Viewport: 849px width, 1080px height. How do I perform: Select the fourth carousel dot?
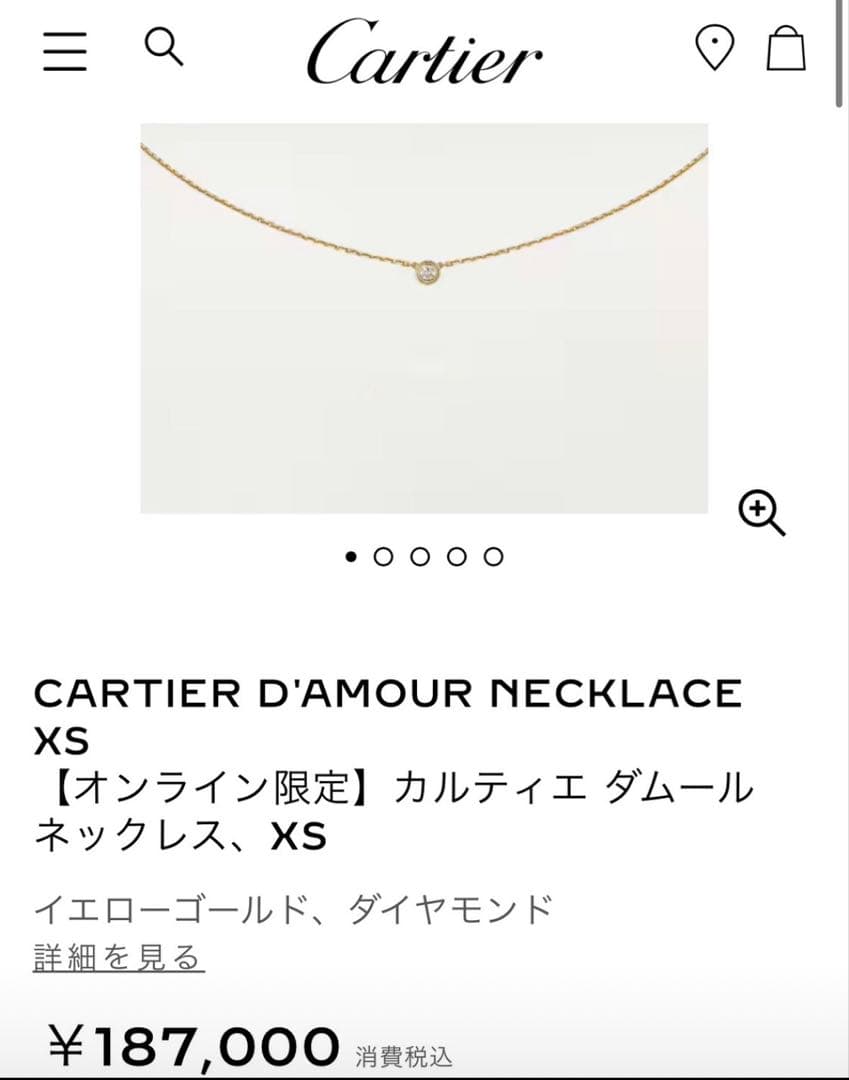[458, 555]
